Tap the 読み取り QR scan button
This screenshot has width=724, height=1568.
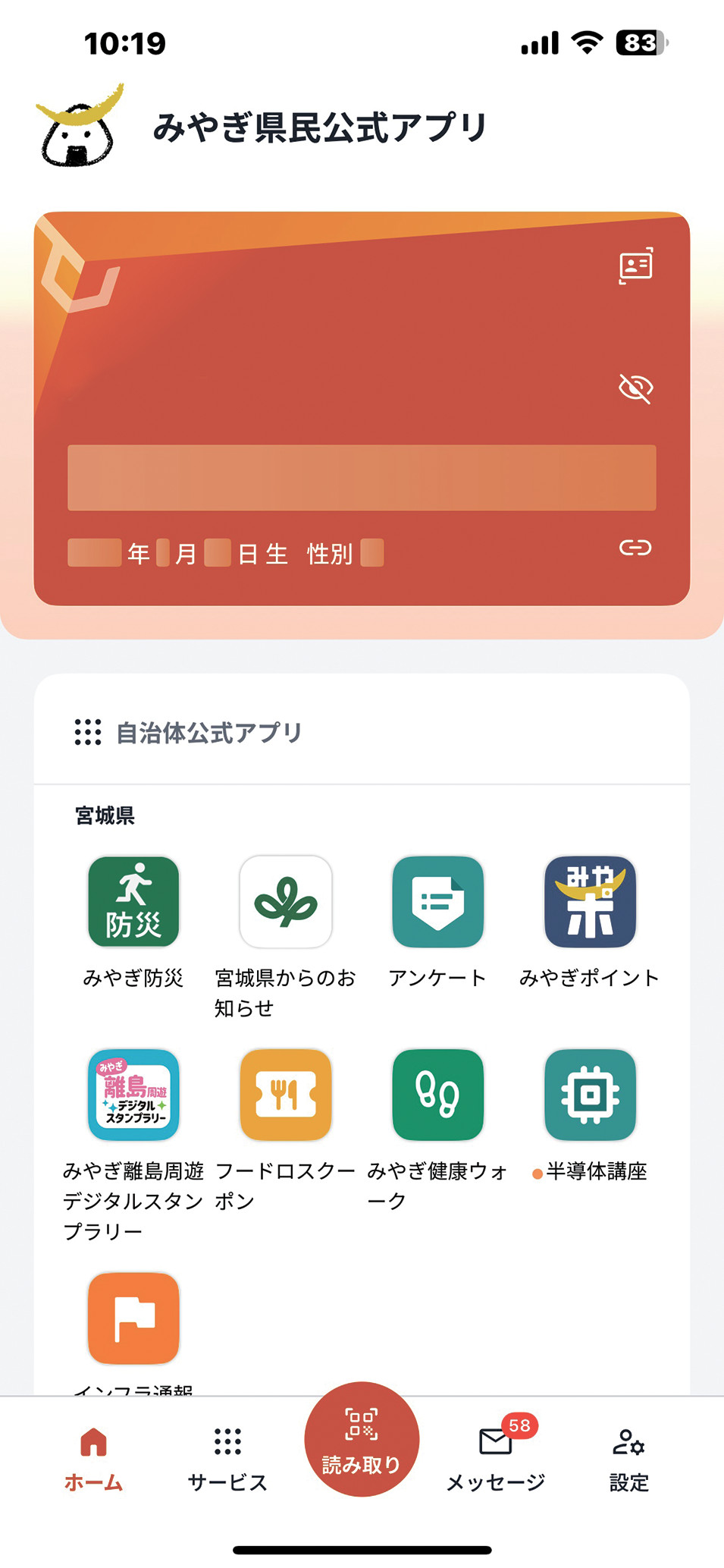click(362, 1439)
